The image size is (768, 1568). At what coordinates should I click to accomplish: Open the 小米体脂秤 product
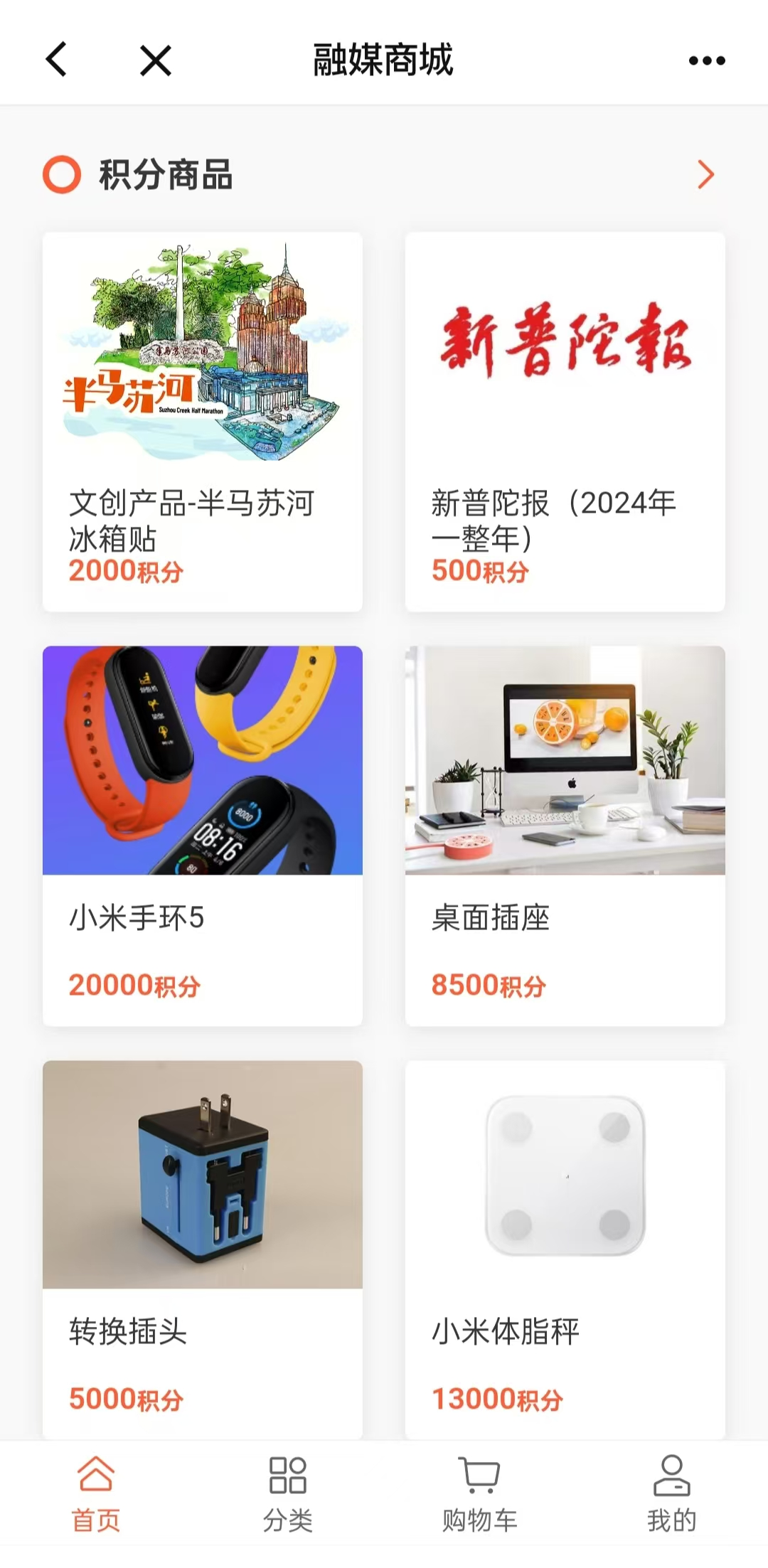pos(565,1249)
